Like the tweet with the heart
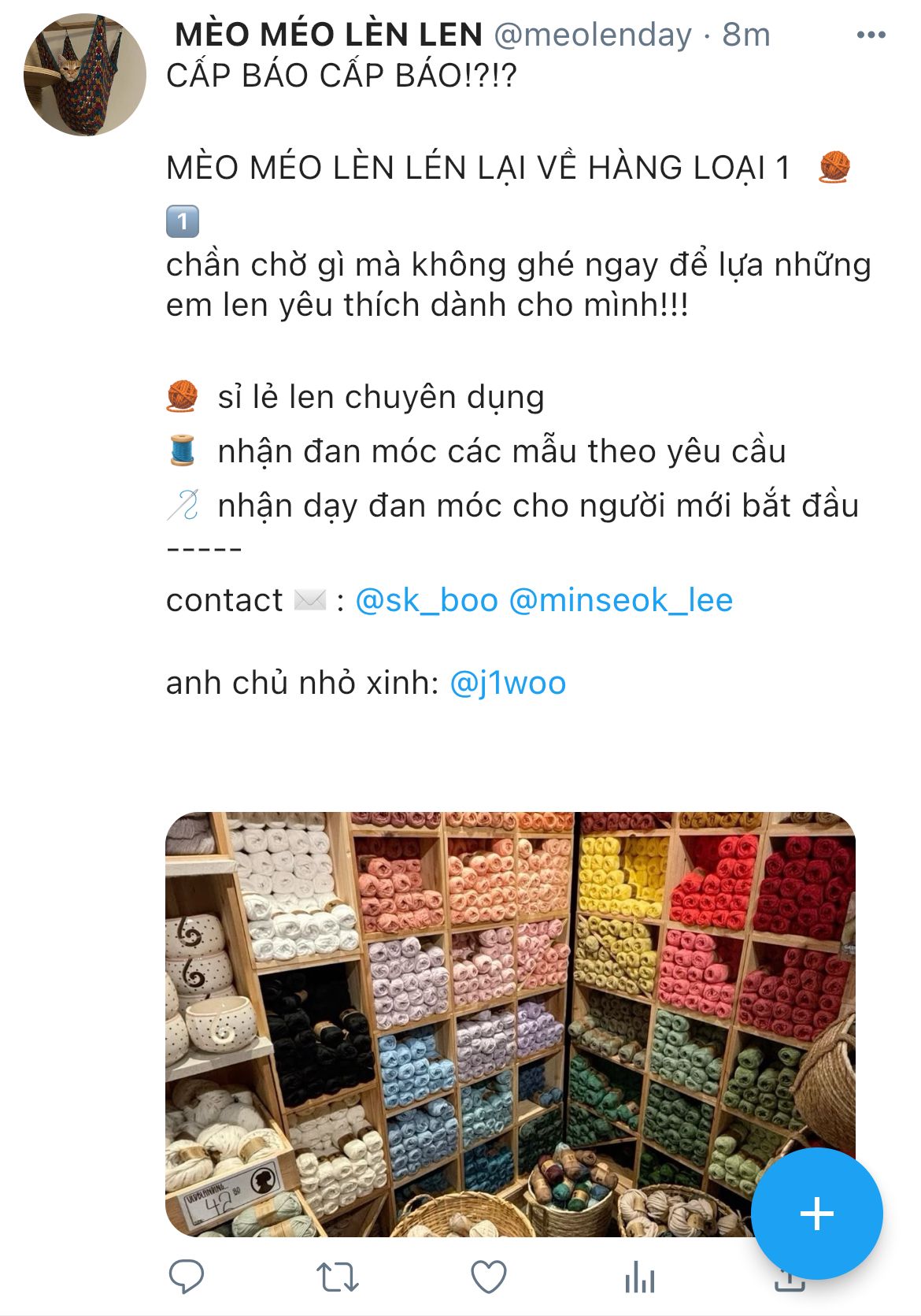The height and width of the screenshot is (1316, 921). pos(488,1276)
